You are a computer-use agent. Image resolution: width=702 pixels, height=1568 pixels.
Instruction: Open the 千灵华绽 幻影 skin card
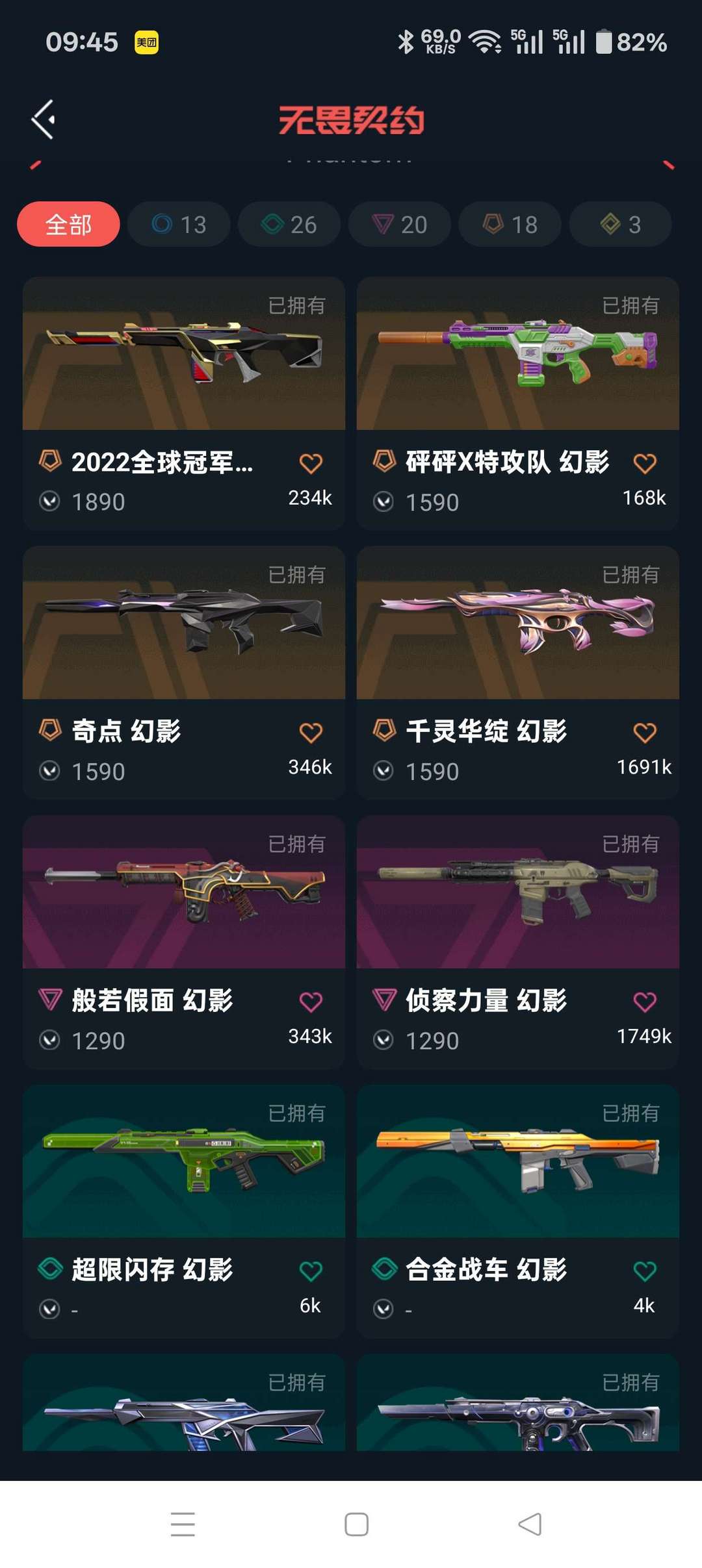pyautogui.click(x=517, y=633)
